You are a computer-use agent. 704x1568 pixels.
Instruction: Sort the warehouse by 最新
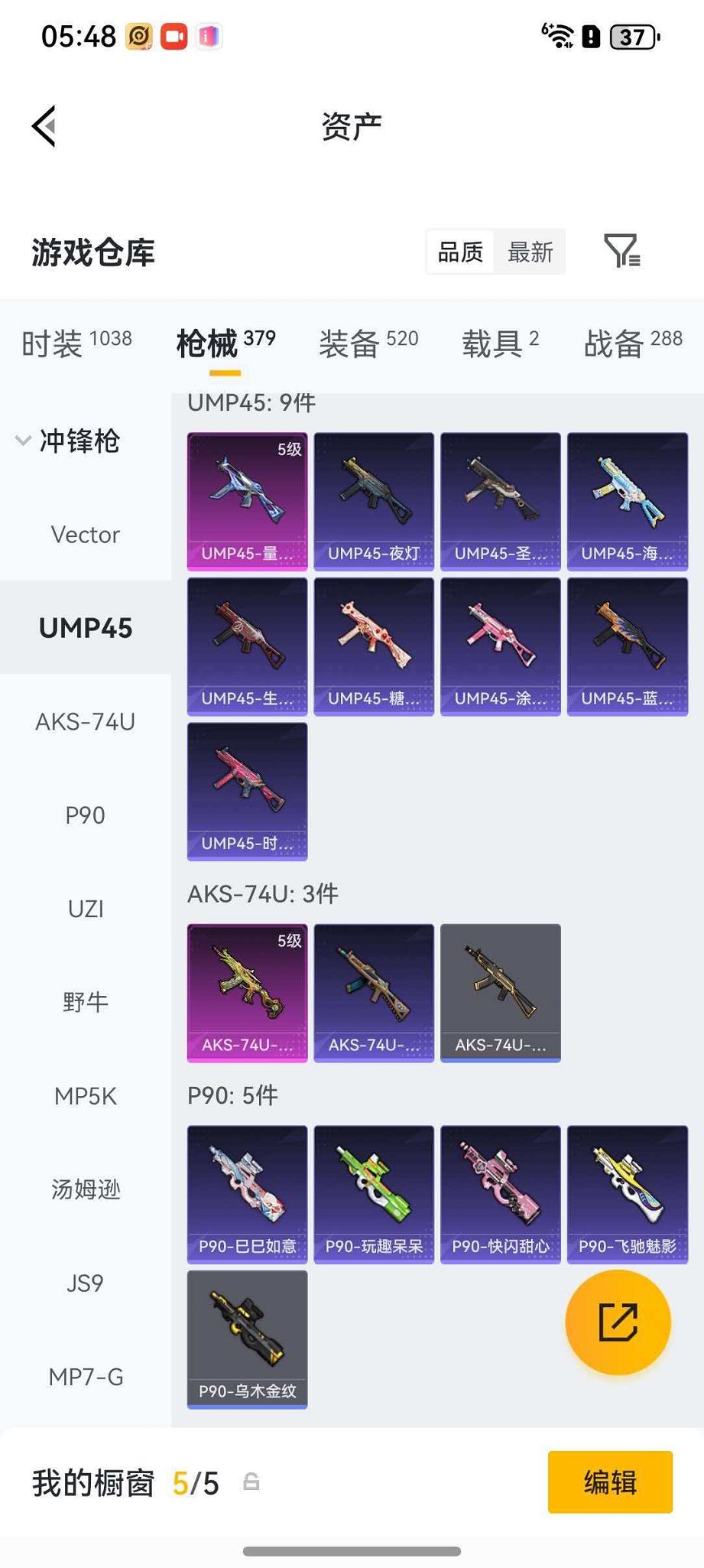pyautogui.click(x=530, y=252)
